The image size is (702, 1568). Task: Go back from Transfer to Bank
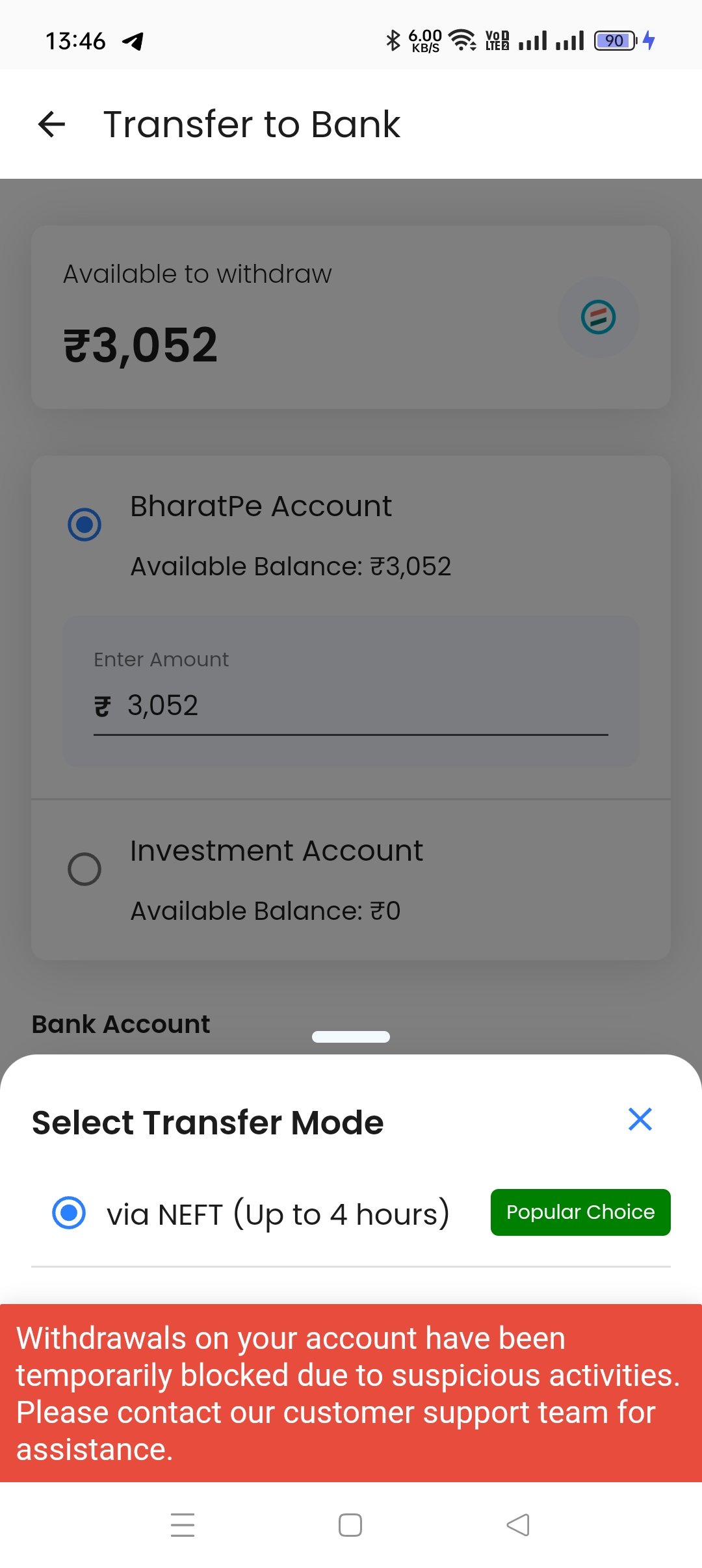52,124
